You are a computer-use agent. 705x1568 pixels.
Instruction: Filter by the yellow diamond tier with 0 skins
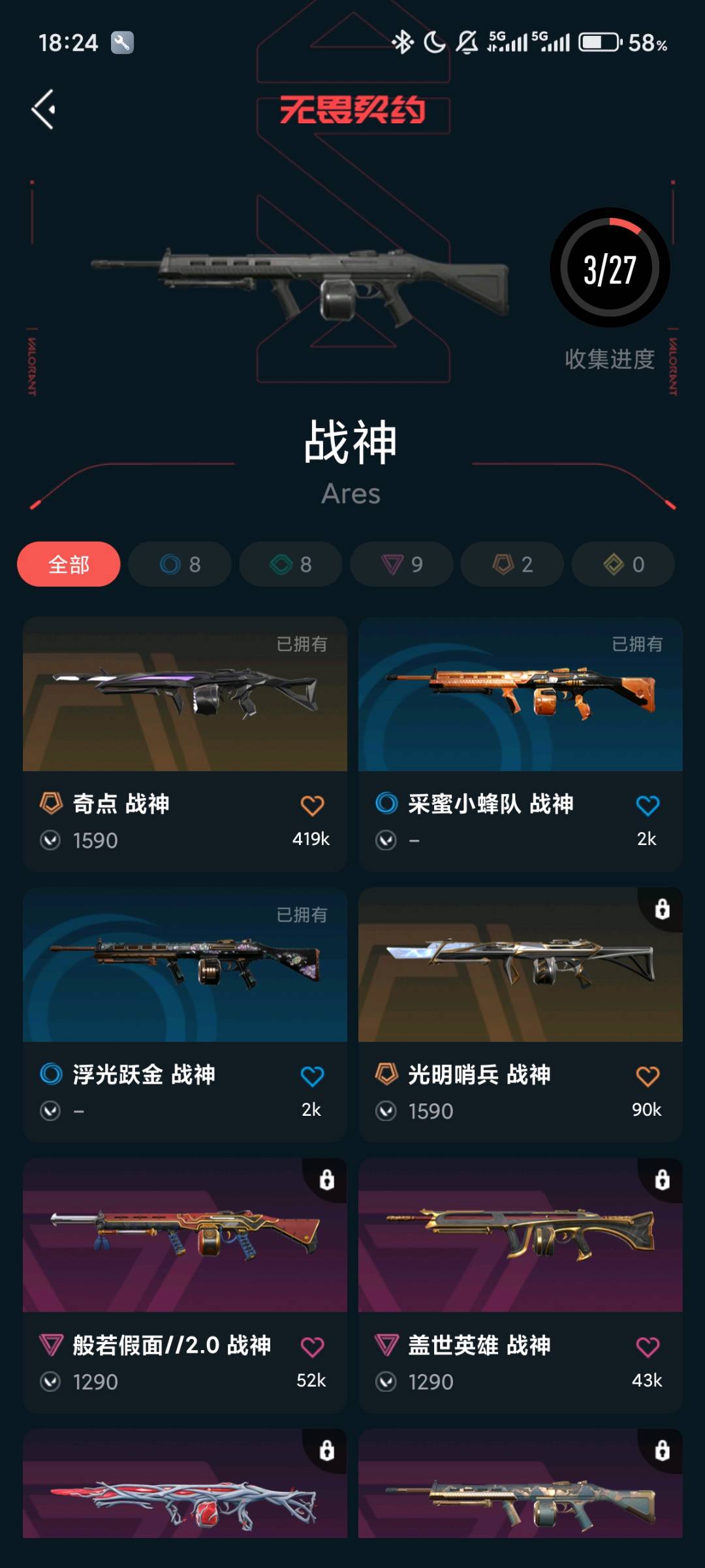[x=623, y=564]
